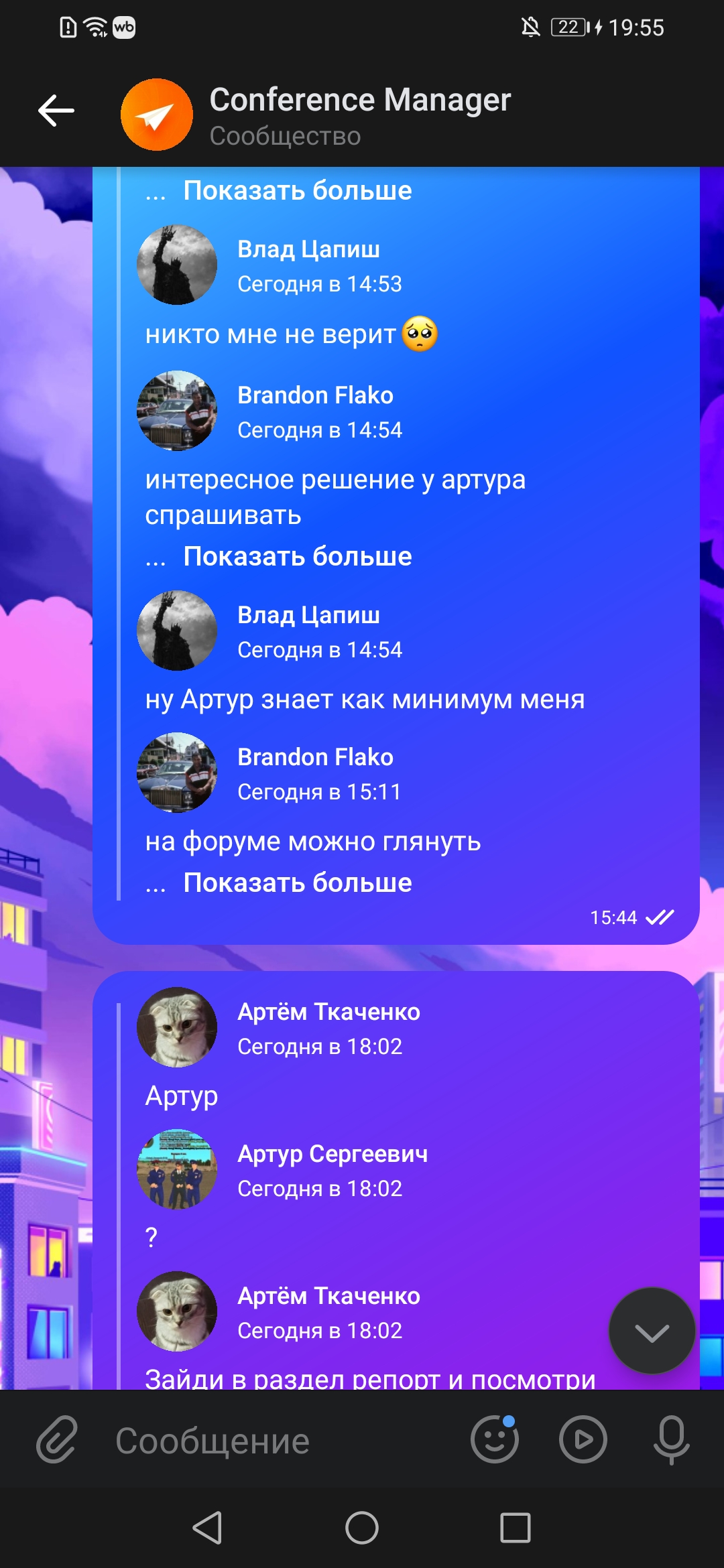
Task: Record a voice message with the microphone
Action: click(x=671, y=1439)
